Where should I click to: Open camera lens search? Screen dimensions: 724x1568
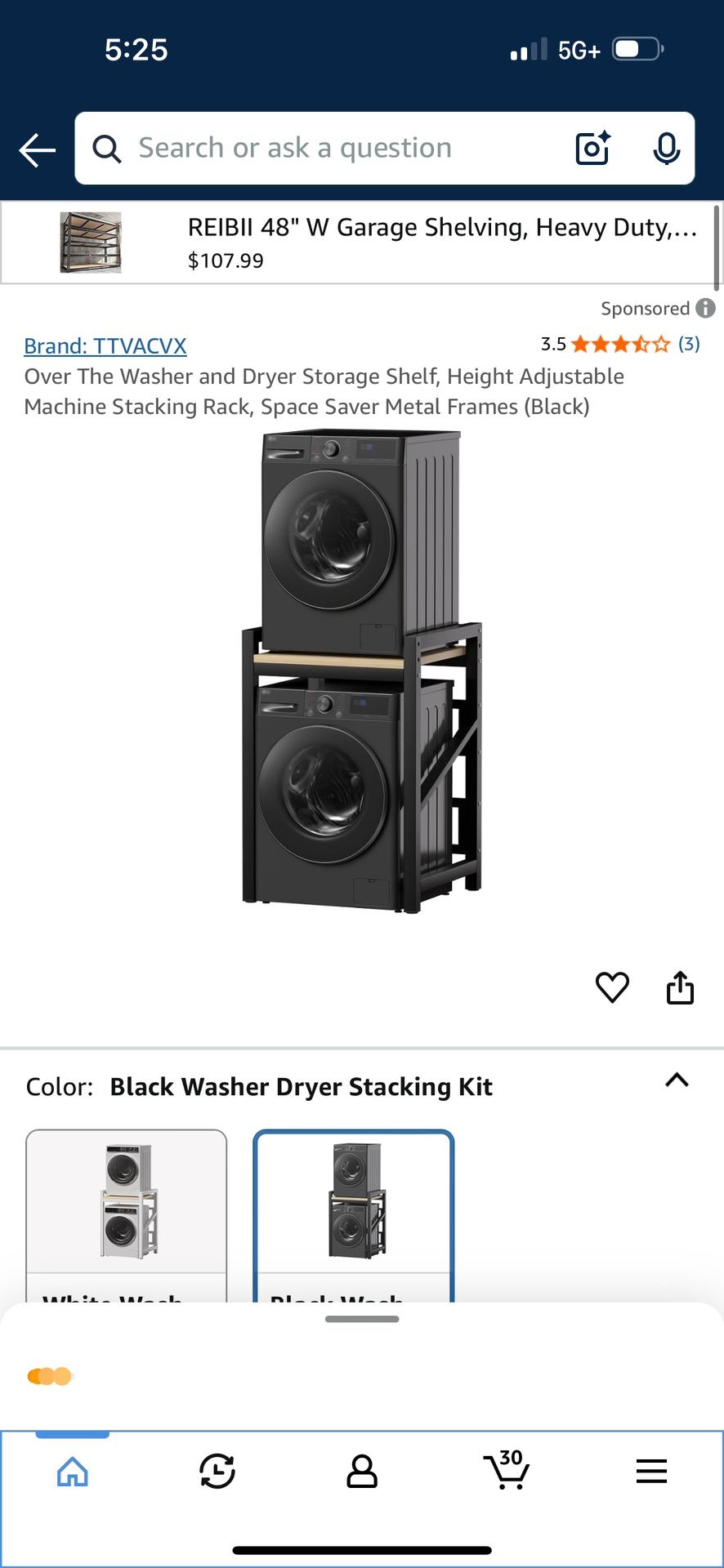593,148
